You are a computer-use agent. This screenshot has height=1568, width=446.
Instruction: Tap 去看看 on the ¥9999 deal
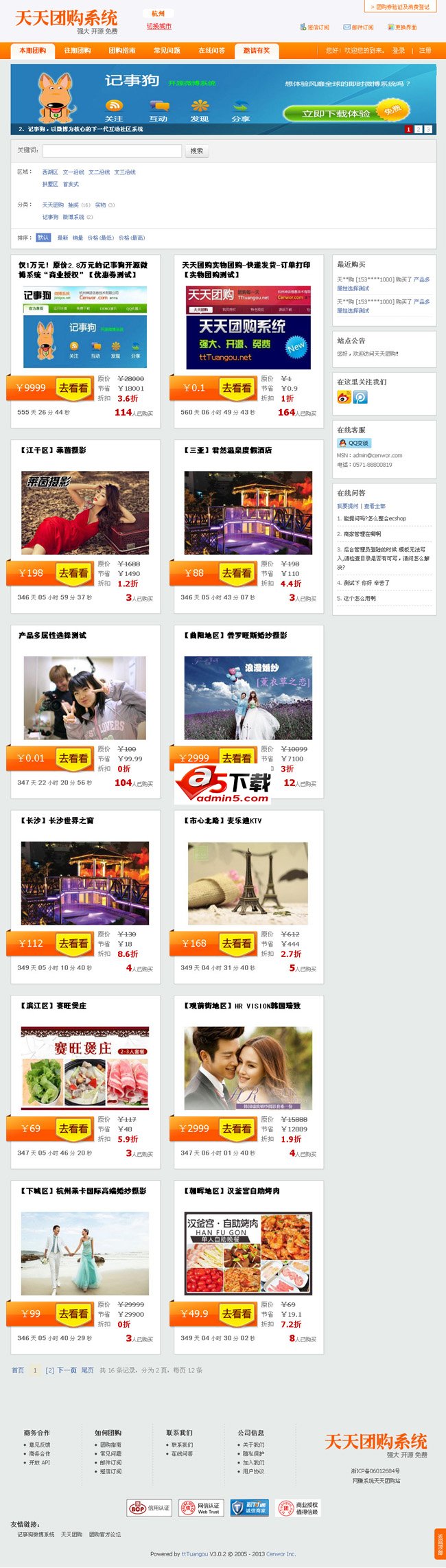[x=73, y=388]
